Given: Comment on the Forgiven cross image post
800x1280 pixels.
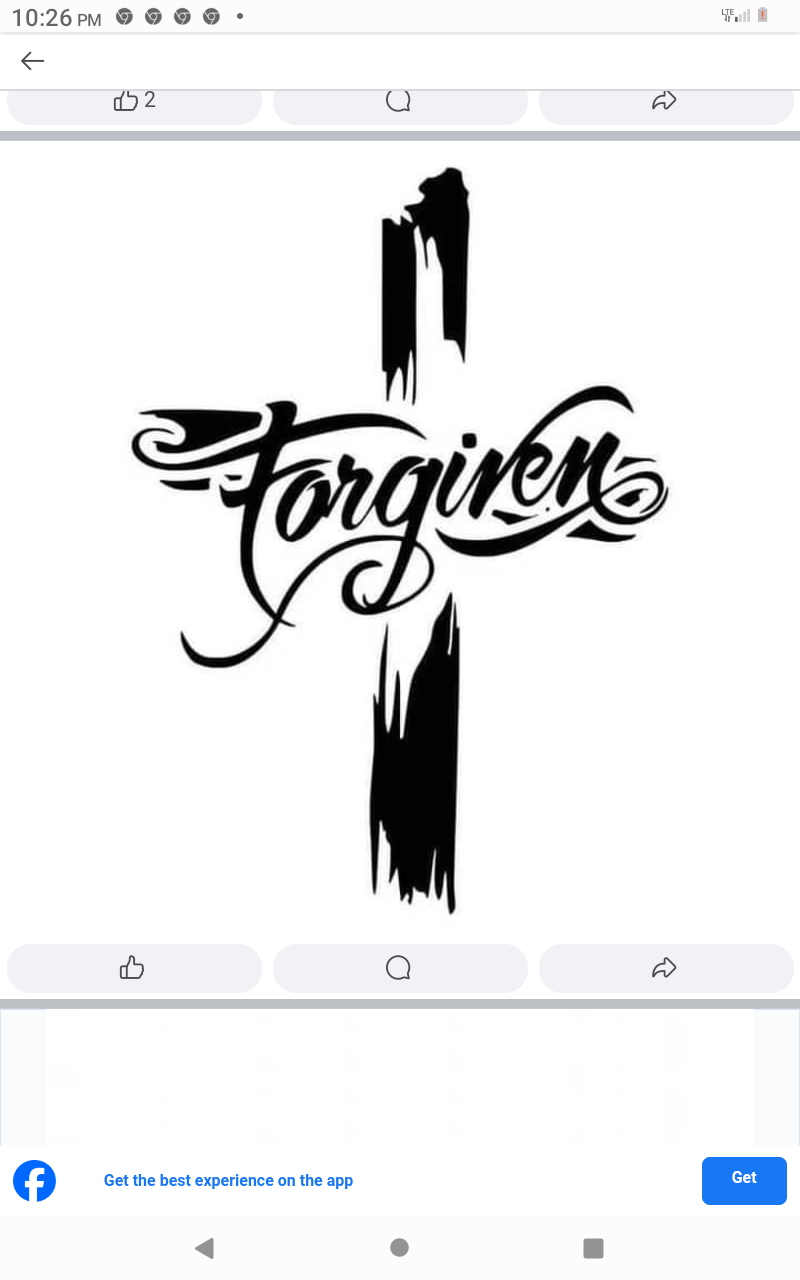Looking at the screenshot, I should pos(400,967).
